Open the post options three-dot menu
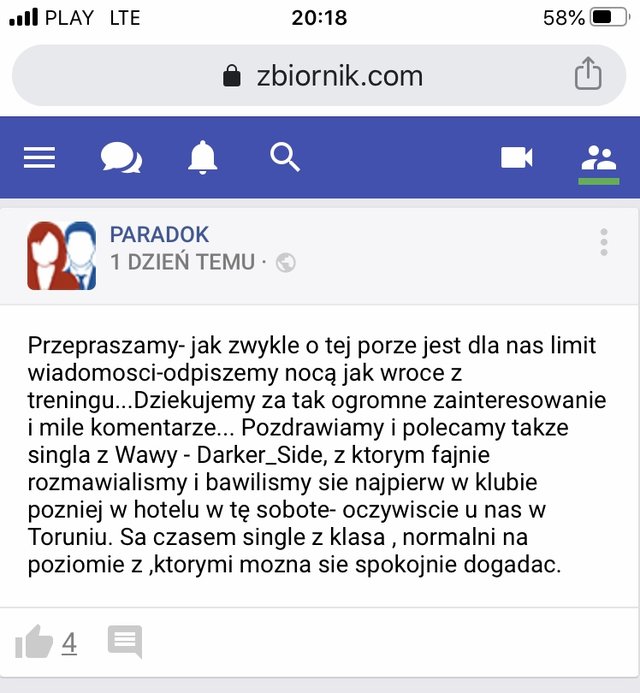The image size is (640, 693). [604, 242]
